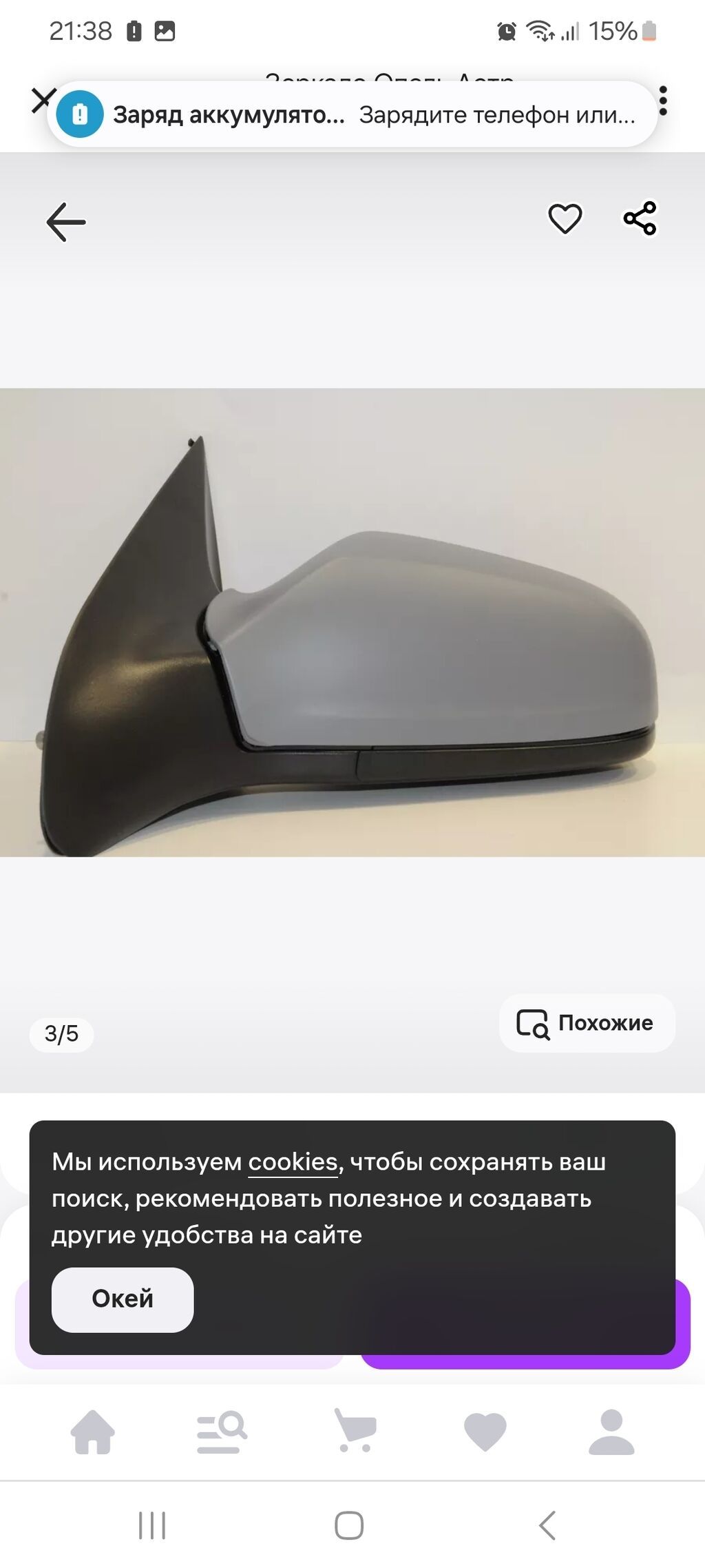Open the three-dot overflow menu

(x=663, y=101)
